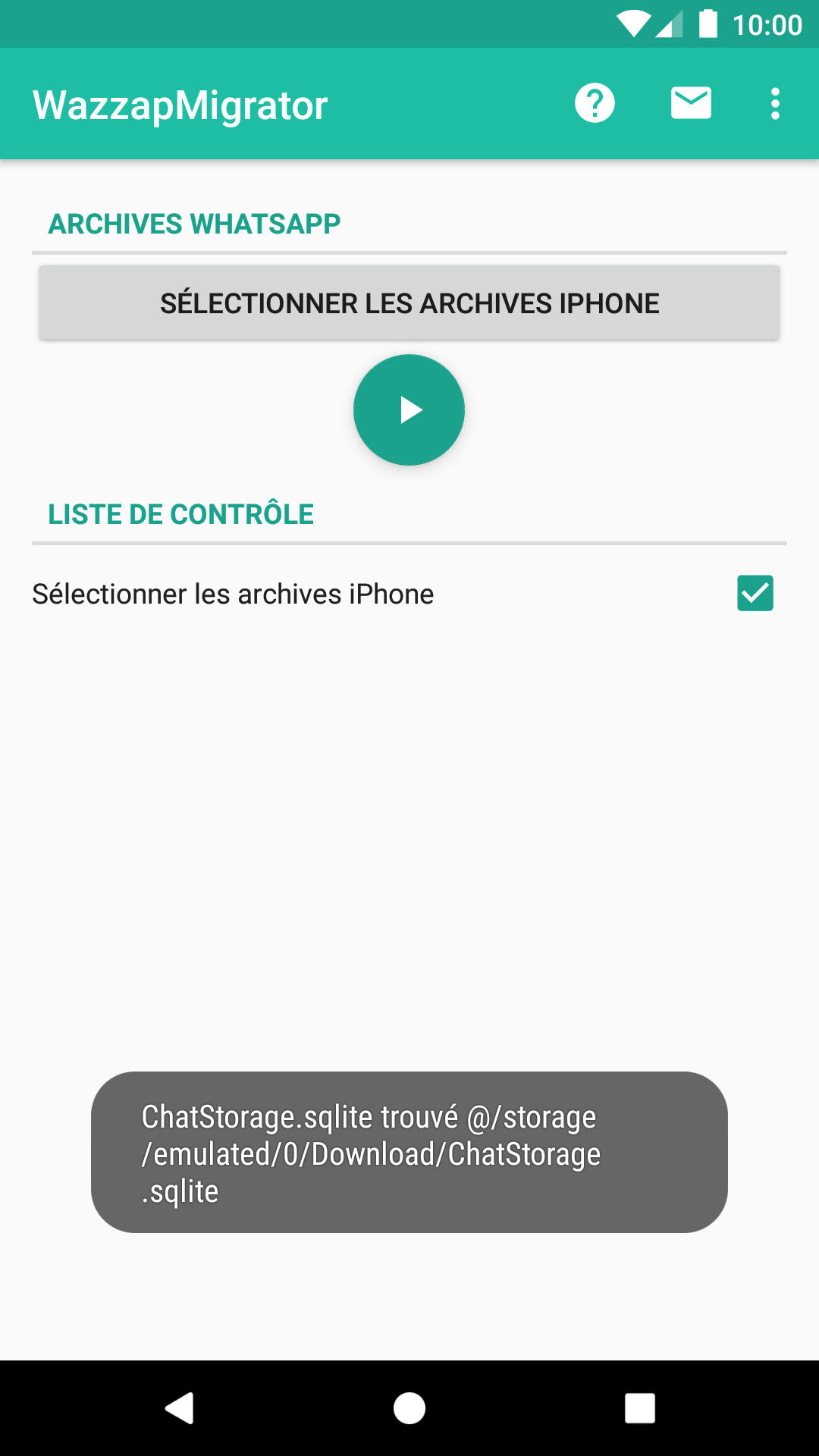Go back using system back button

pyautogui.click(x=180, y=1408)
